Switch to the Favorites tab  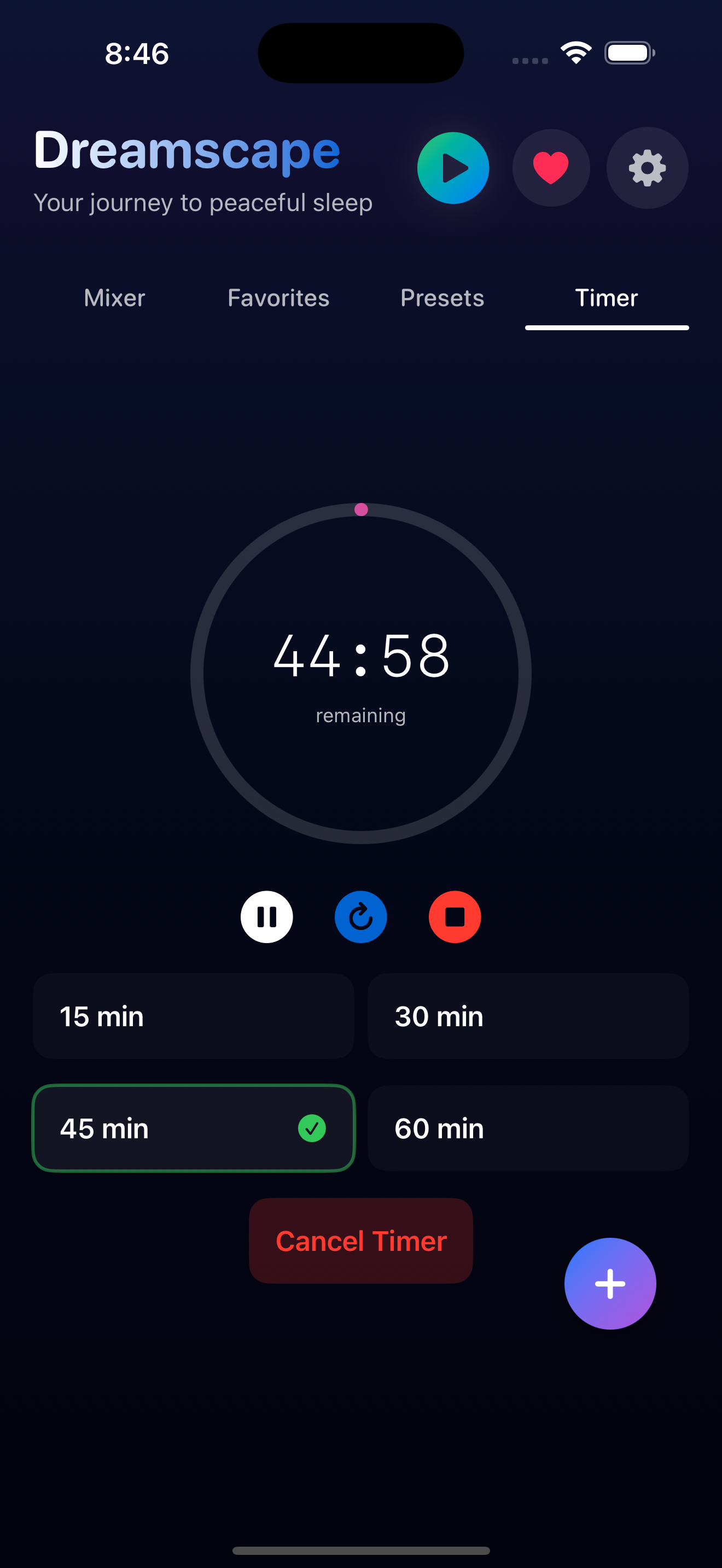click(x=278, y=299)
